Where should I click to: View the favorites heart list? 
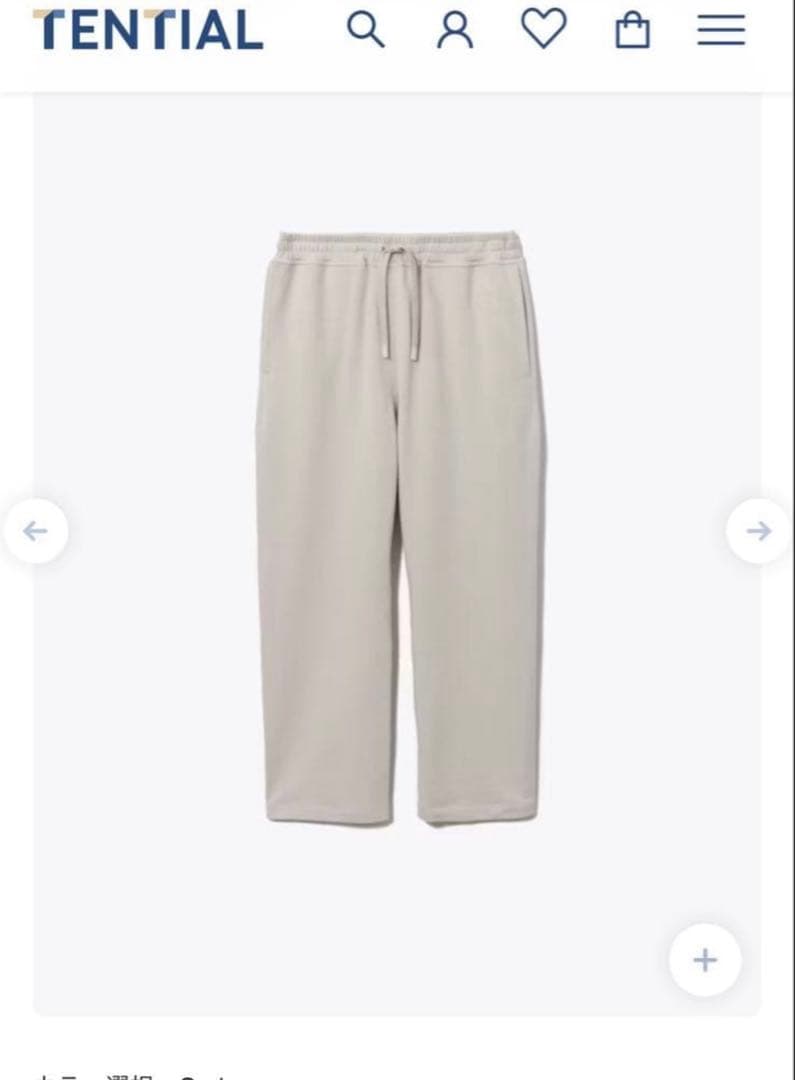tap(544, 29)
